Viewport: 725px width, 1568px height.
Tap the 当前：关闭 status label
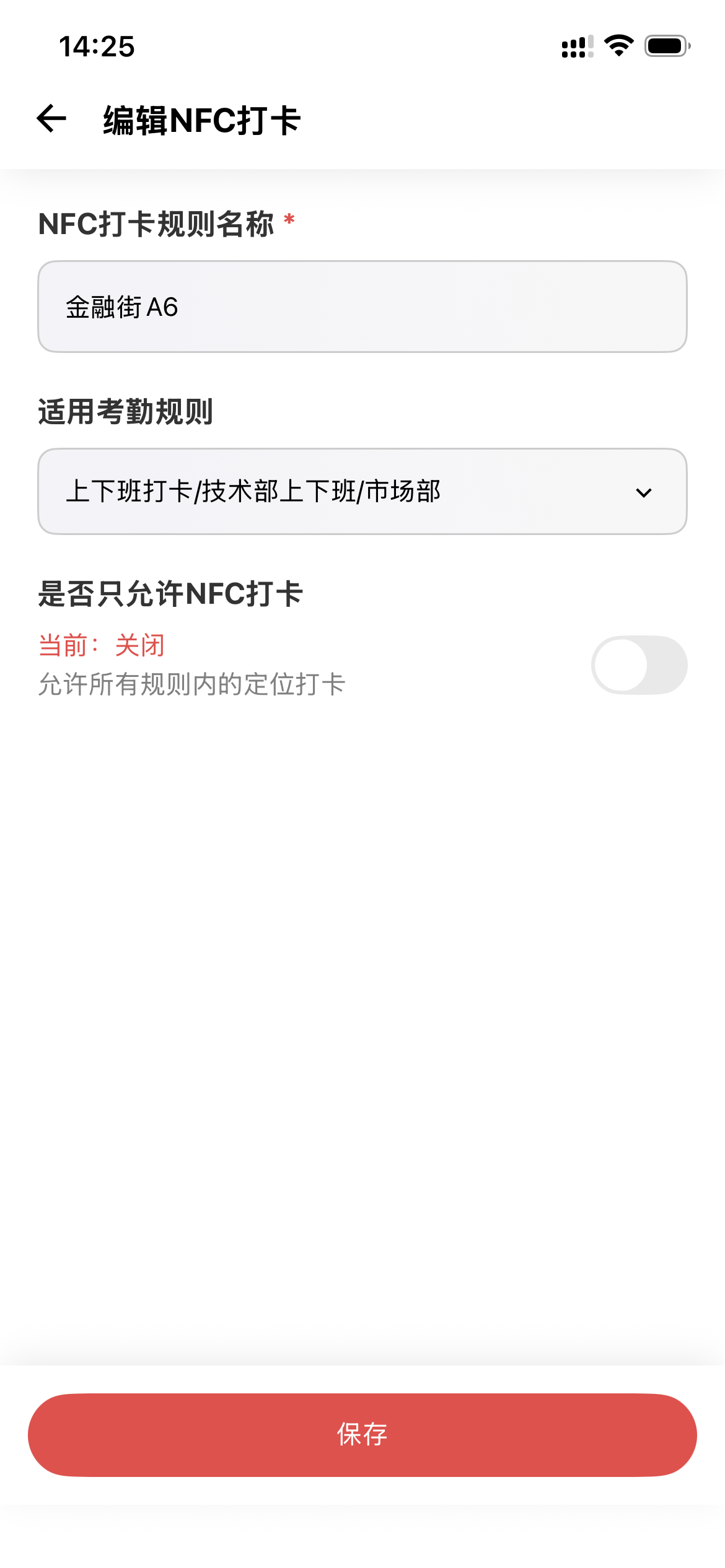(x=101, y=644)
